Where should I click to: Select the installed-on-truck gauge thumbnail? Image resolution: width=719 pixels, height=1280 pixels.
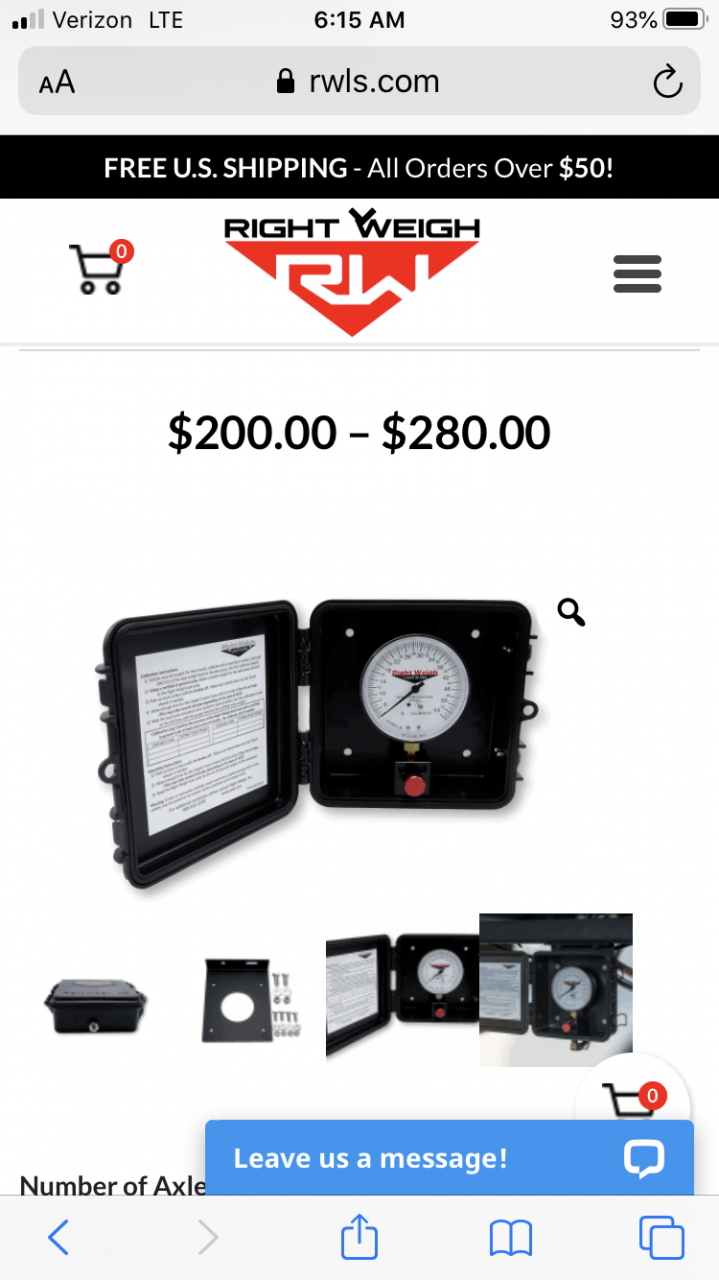pos(556,989)
